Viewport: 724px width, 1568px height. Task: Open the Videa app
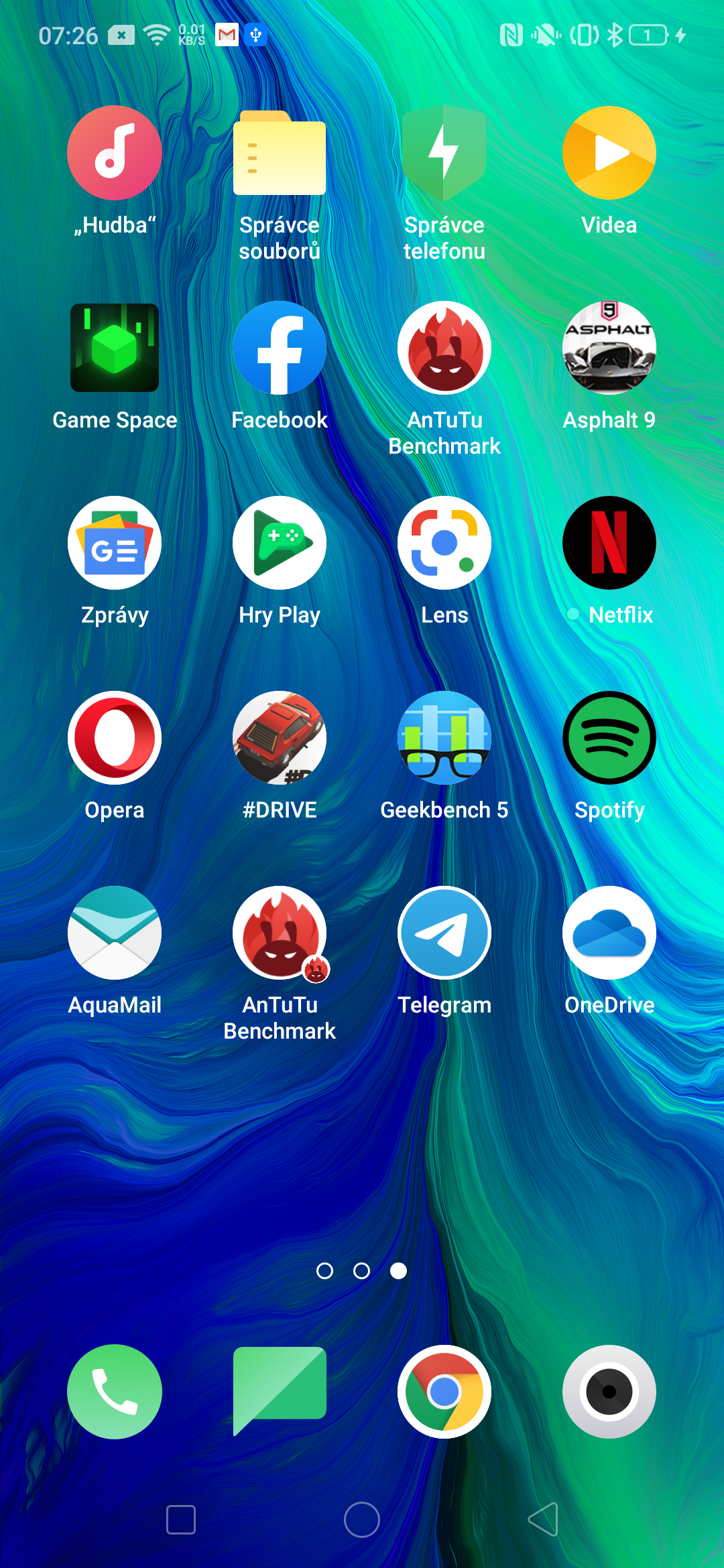(609, 153)
